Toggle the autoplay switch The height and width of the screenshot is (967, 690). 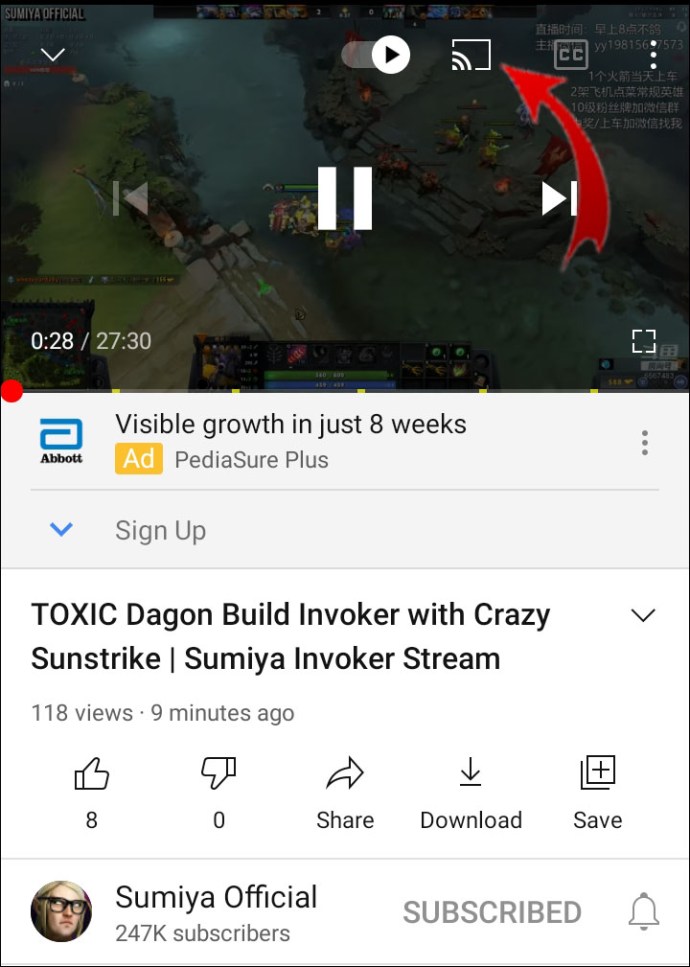(377, 54)
